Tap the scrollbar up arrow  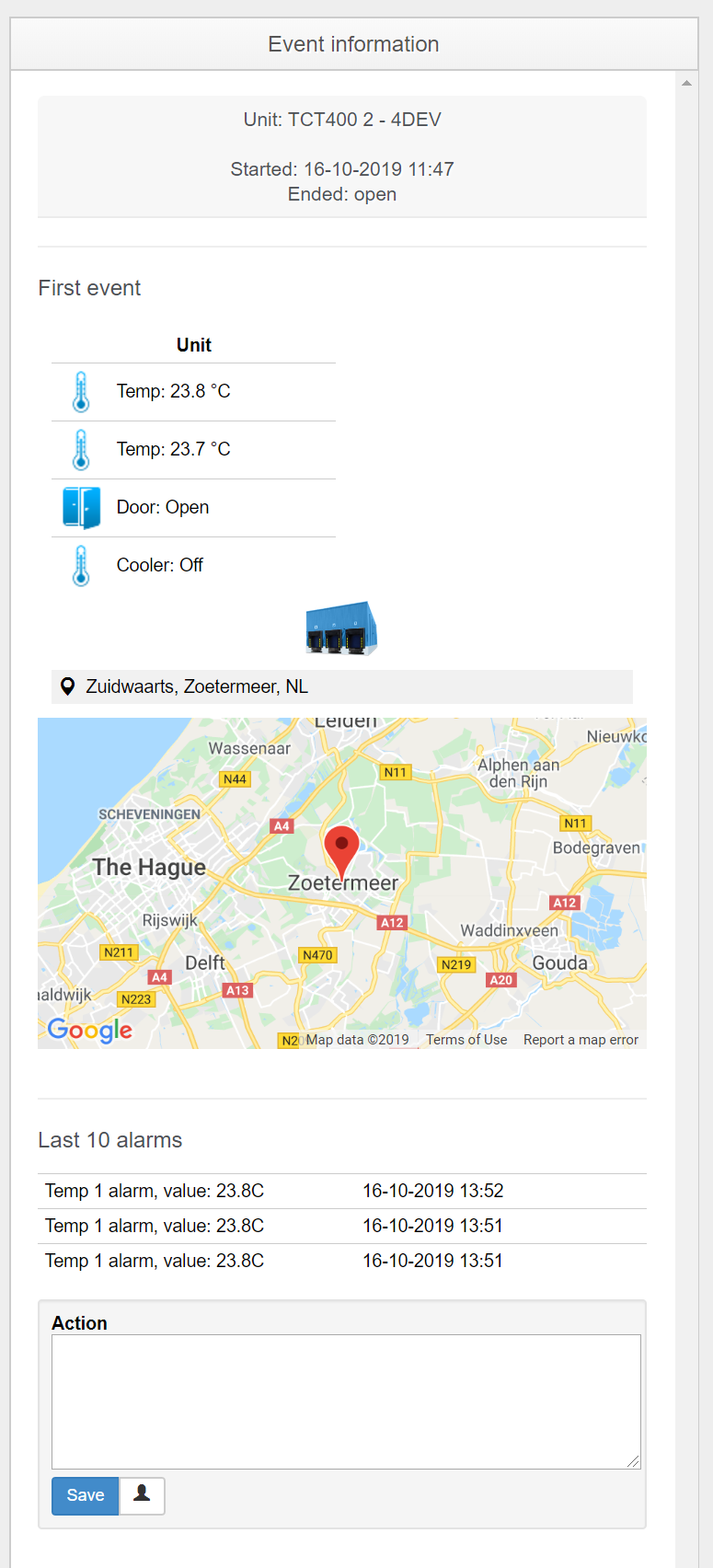click(686, 83)
